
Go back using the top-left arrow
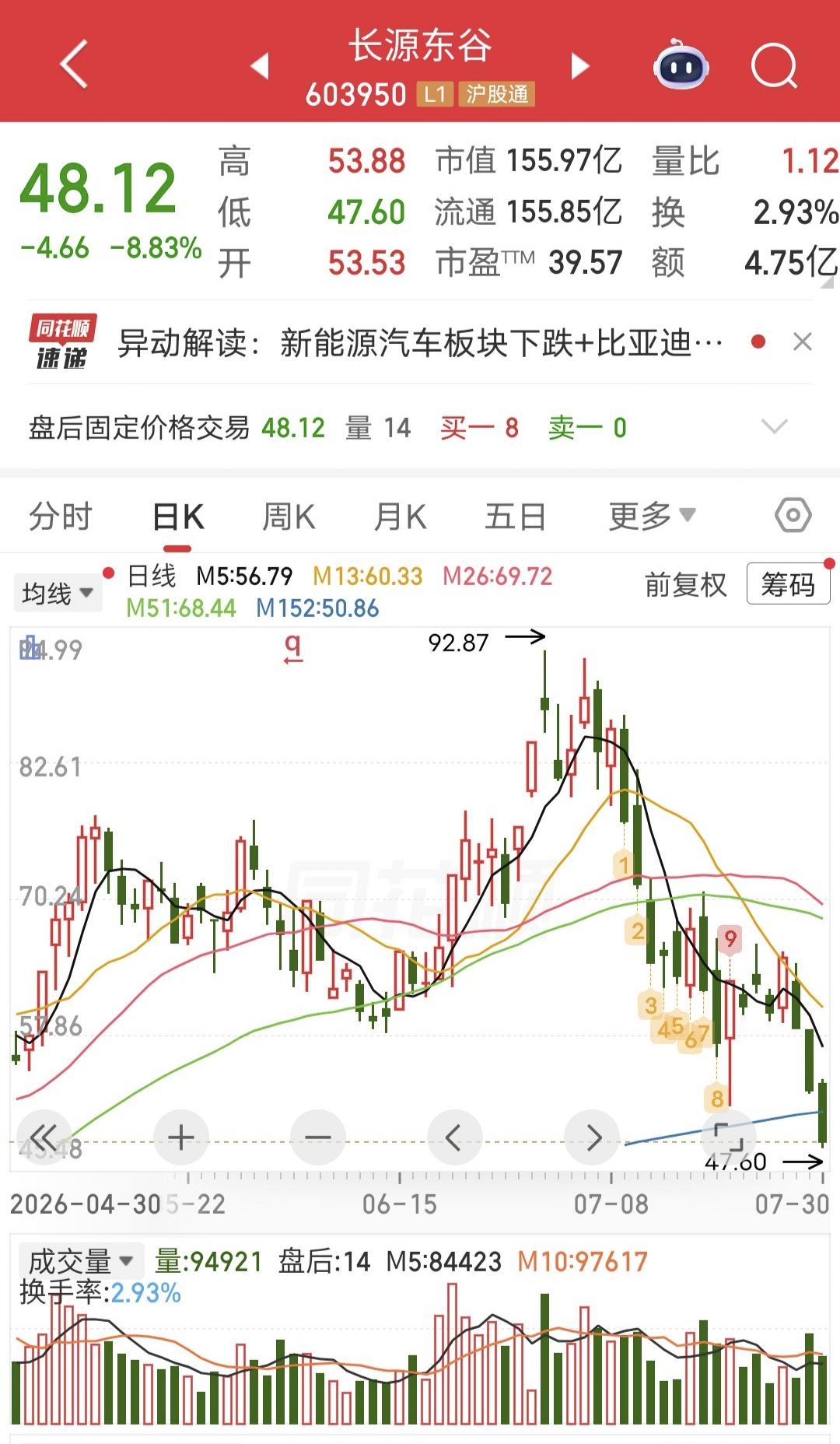[x=74, y=65]
